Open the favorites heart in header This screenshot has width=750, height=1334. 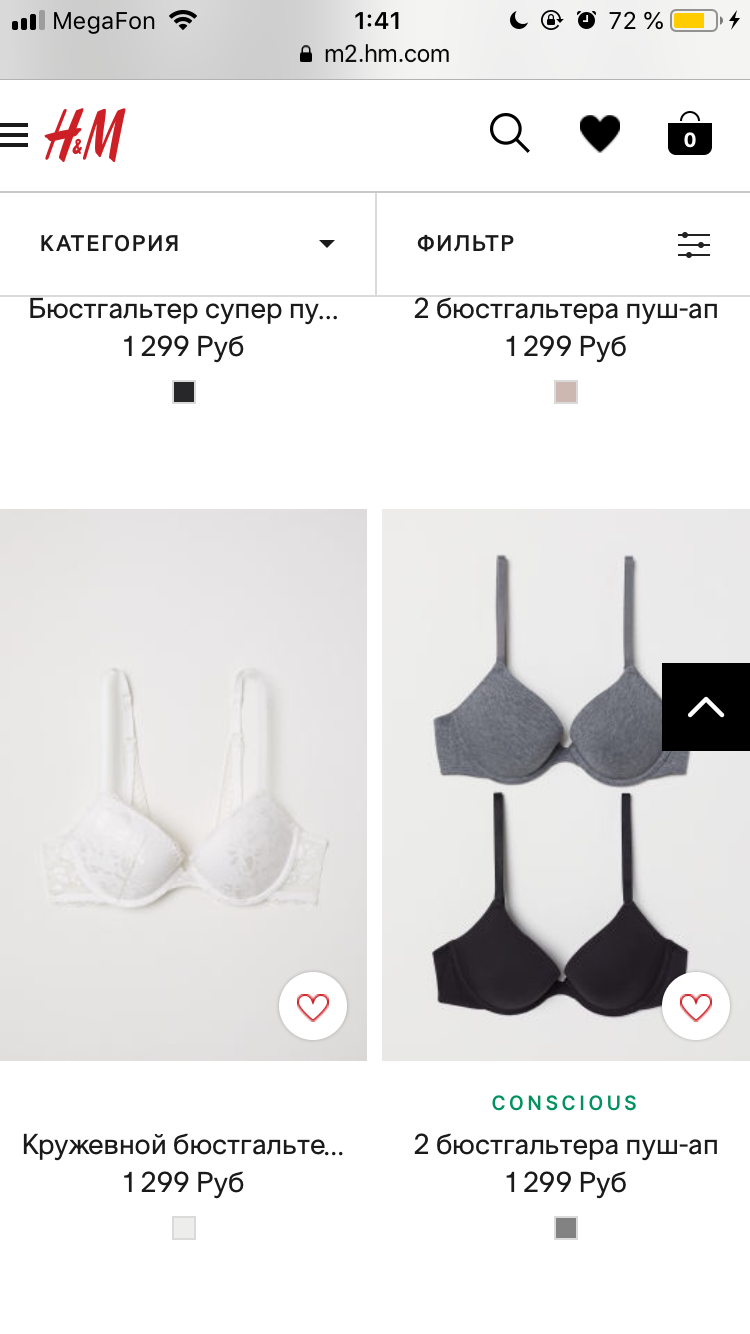pos(600,134)
